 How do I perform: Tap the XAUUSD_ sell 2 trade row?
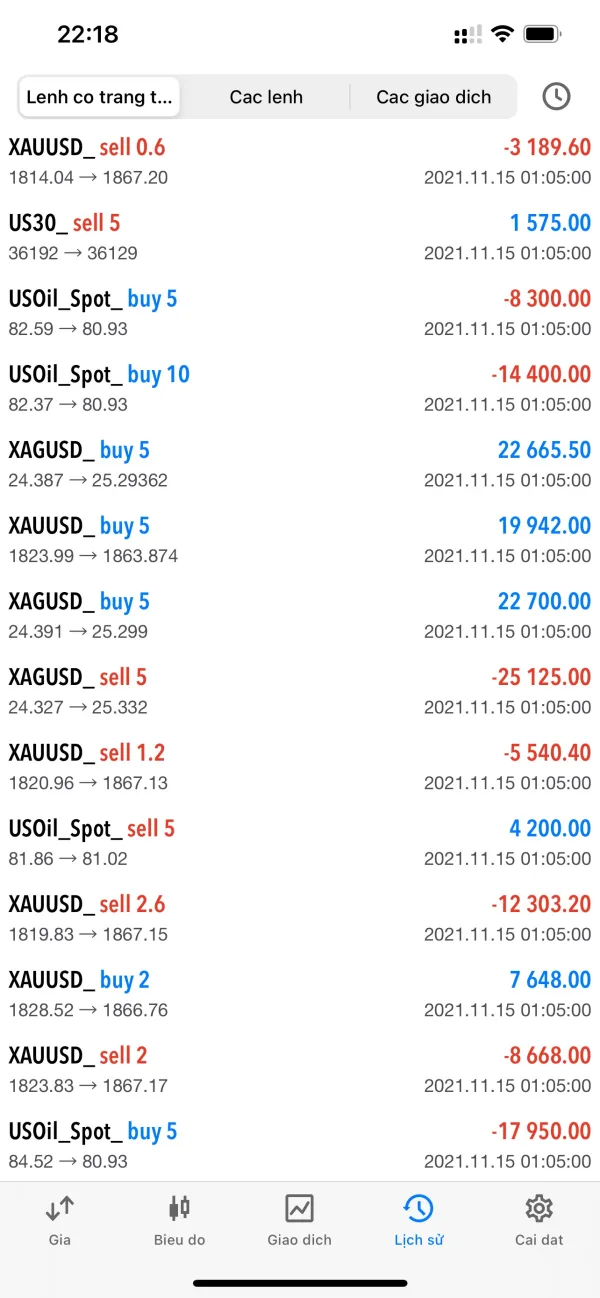click(x=300, y=1070)
